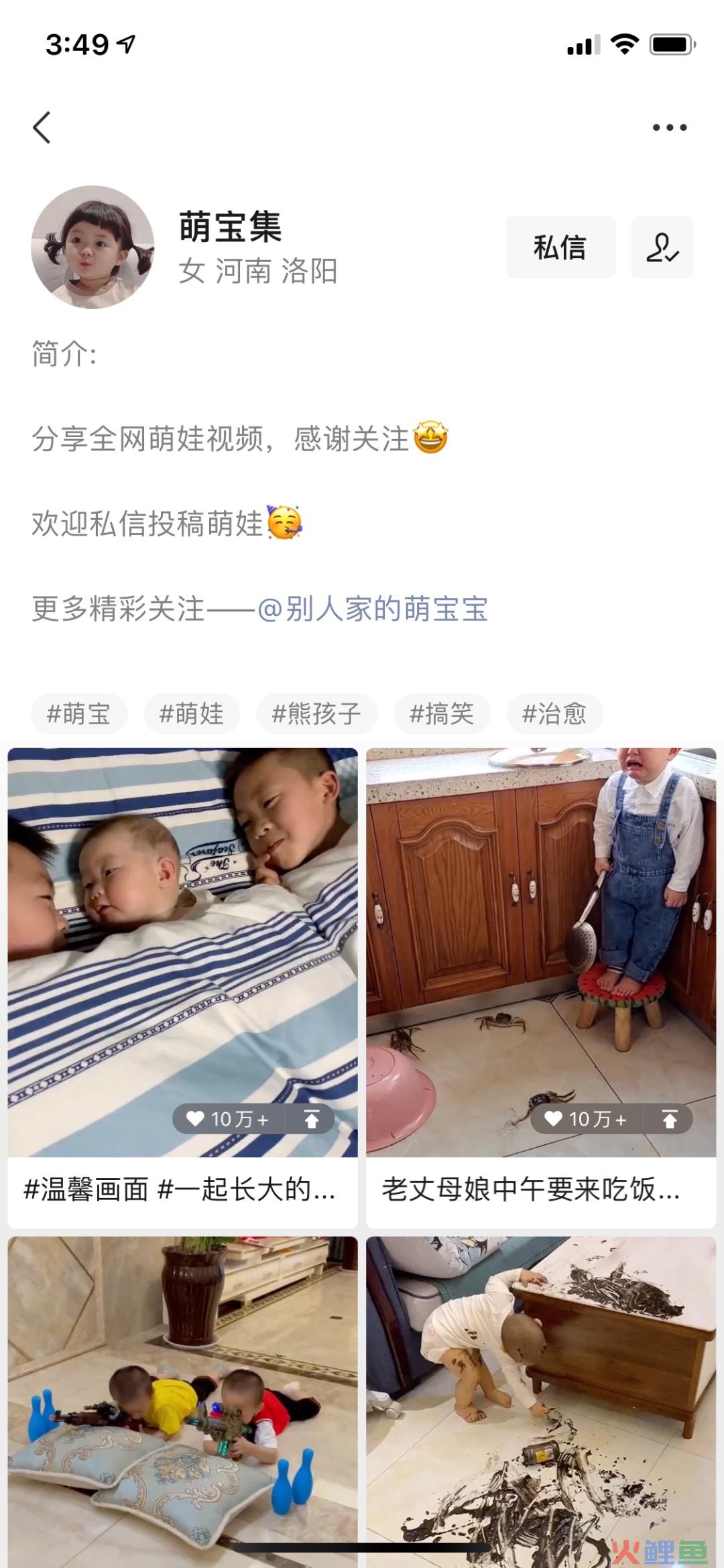
Task: Like the #温馨画面 video via heart
Action: 228,1119
